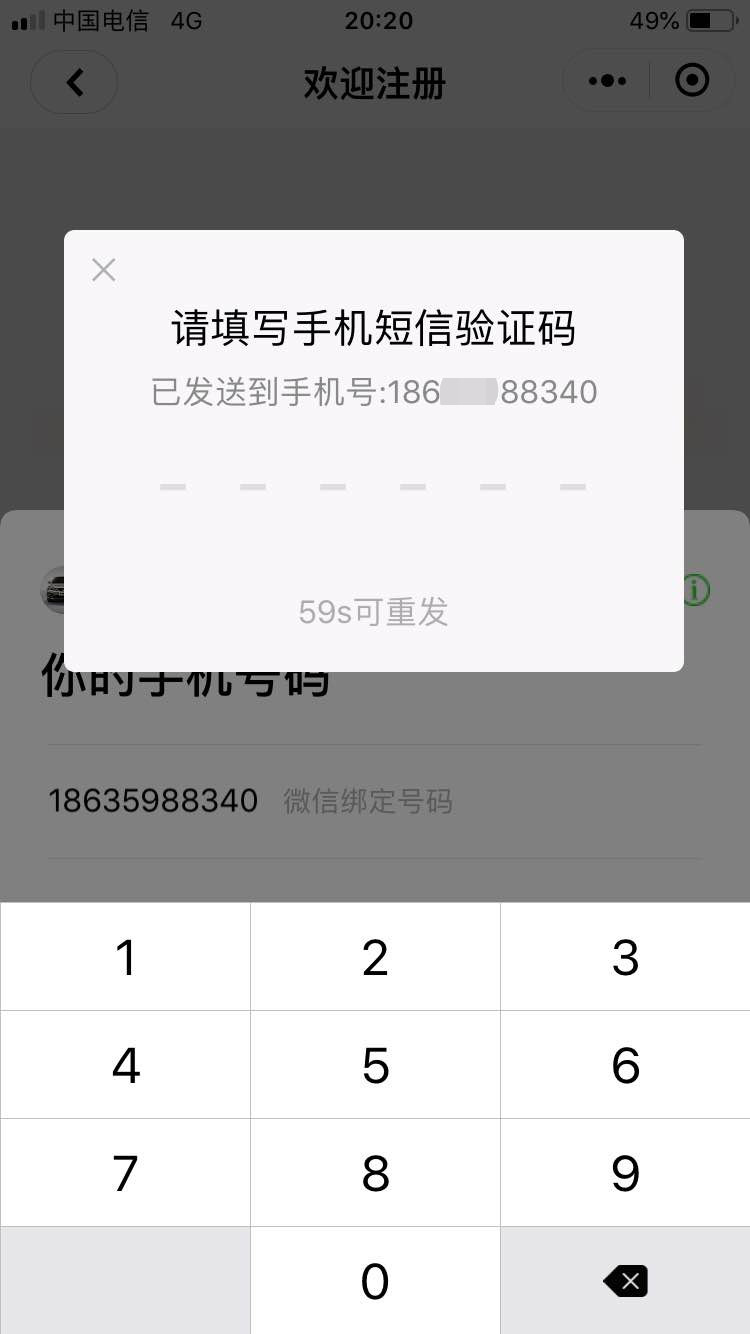The height and width of the screenshot is (1334, 750).
Task: Delete the last digit with backspace
Action: [625, 1281]
